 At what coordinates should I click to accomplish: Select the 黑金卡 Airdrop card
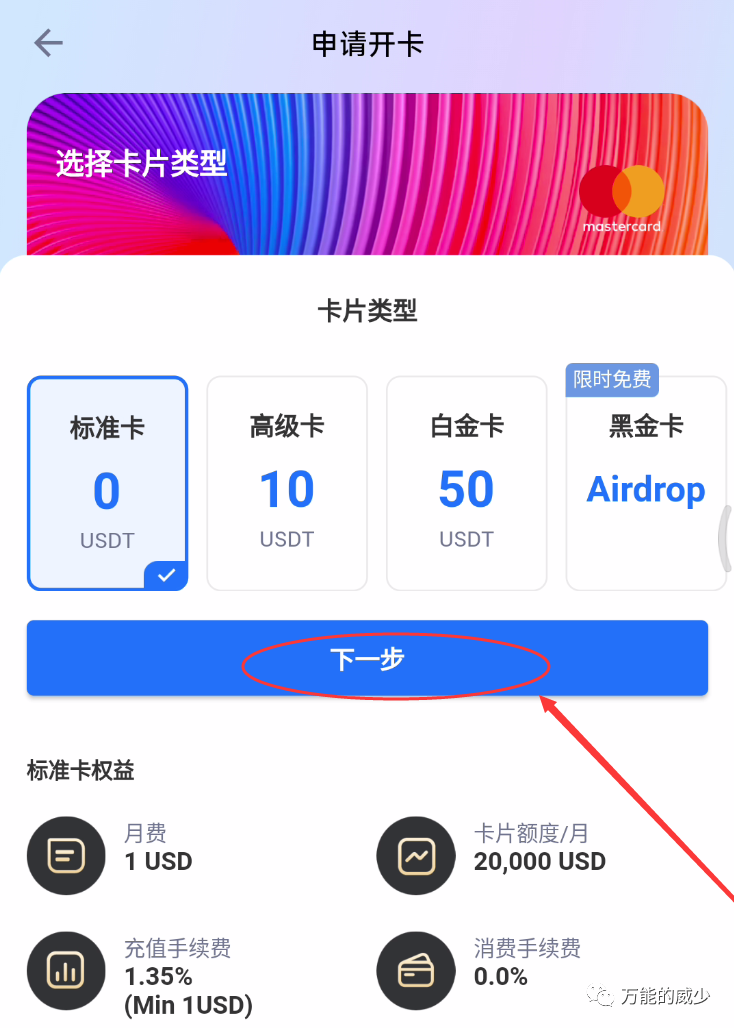[645, 483]
